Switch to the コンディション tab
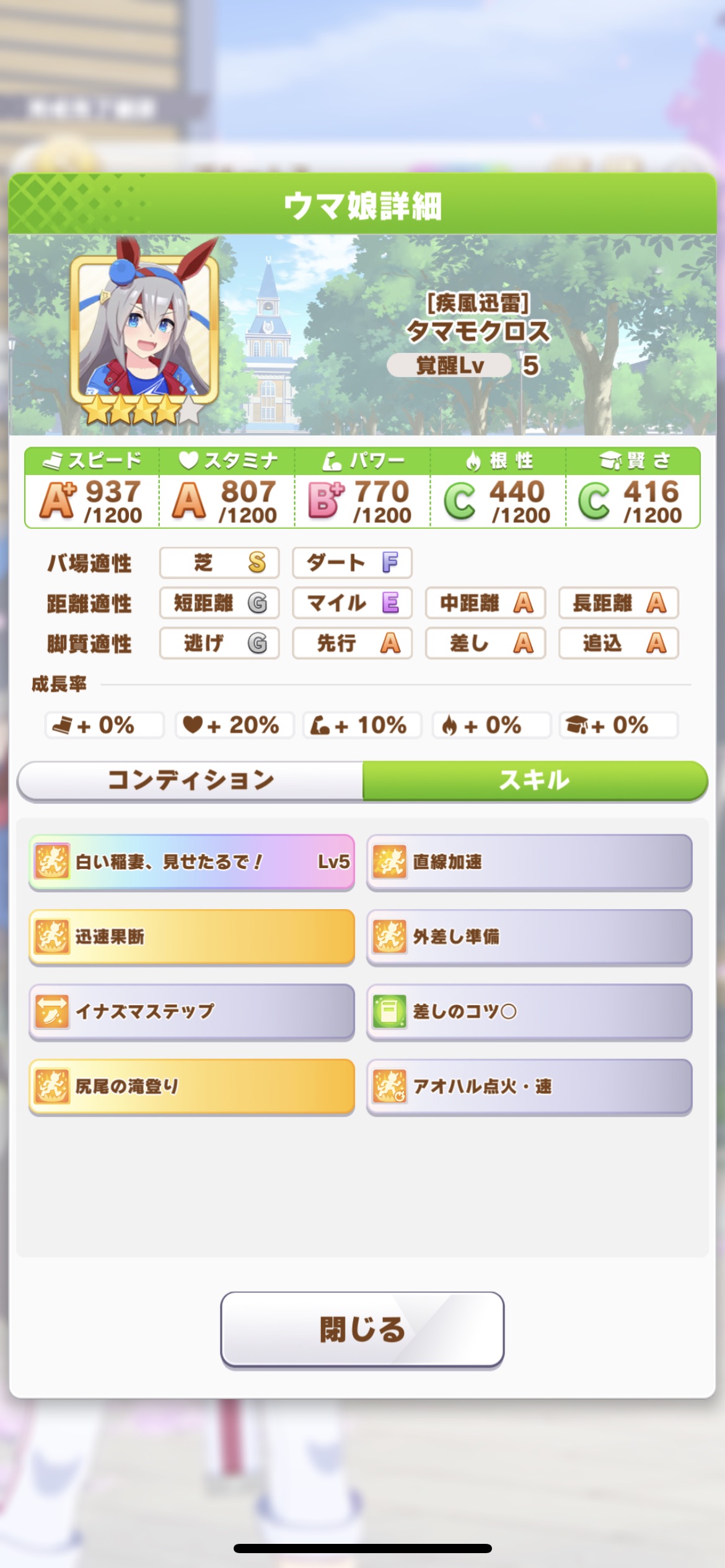Screen dimensions: 725x1568 tap(190, 780)
